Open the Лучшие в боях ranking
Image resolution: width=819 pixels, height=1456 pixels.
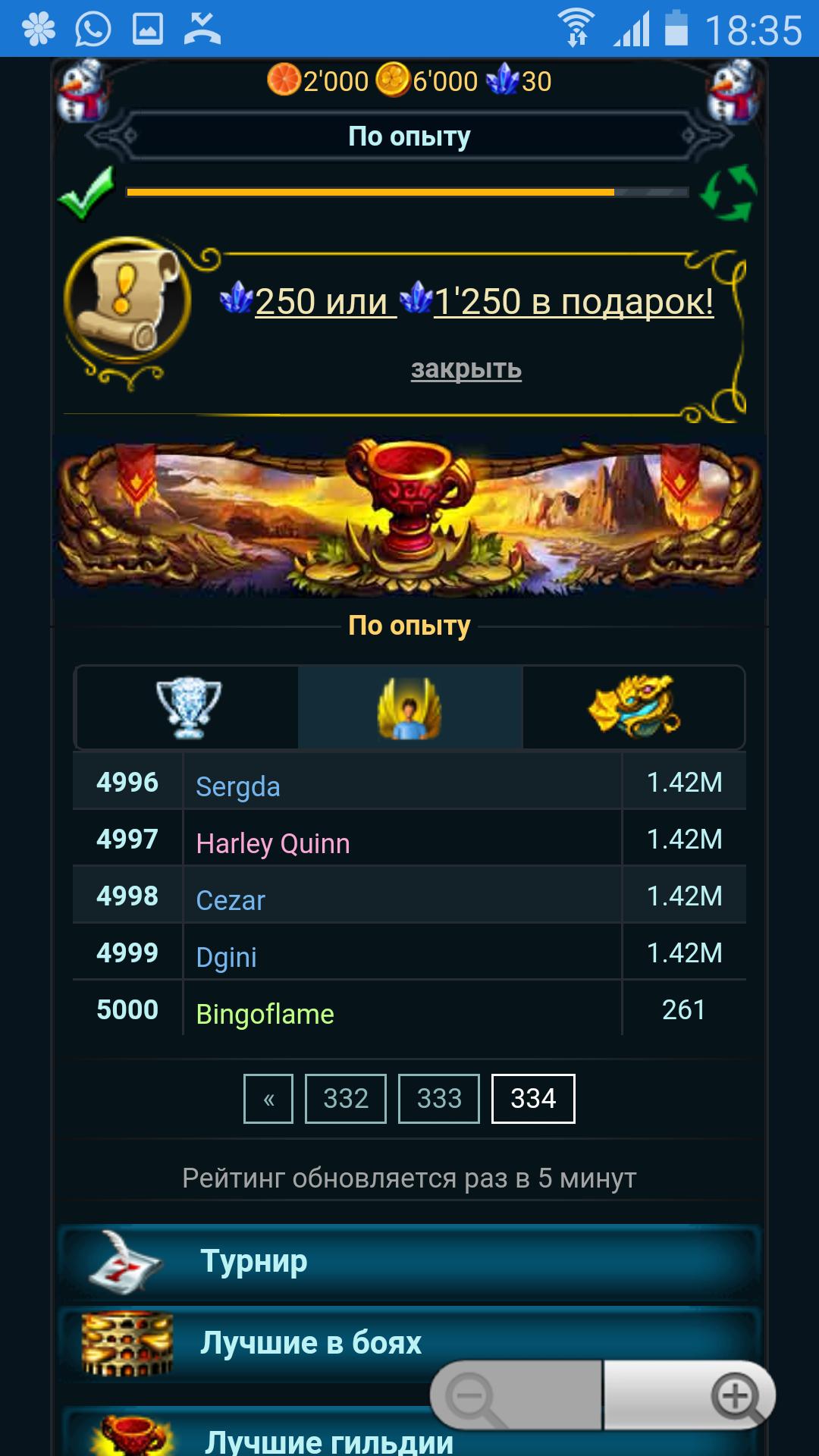point(311,1343)
